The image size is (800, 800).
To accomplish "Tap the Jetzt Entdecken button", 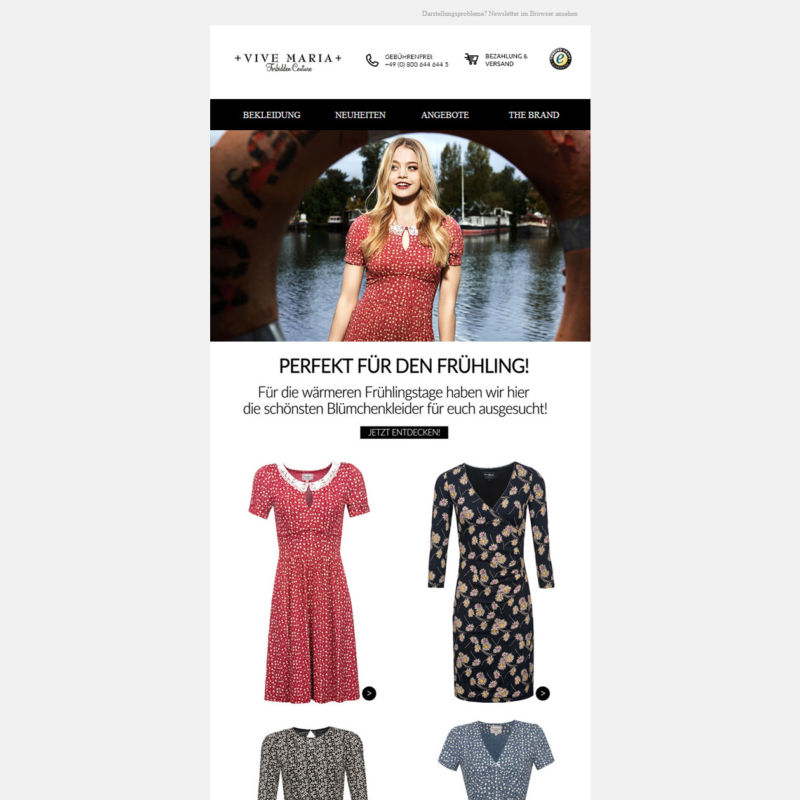I will point(404,432).
